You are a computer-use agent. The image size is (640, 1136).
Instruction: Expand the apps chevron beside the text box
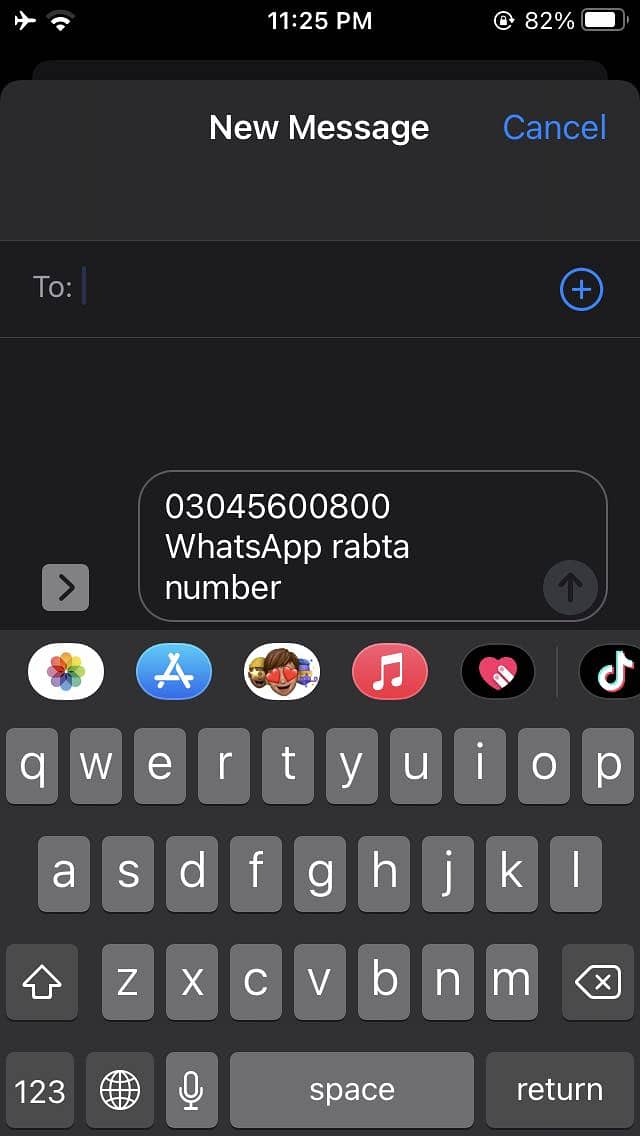pos(66,588)
